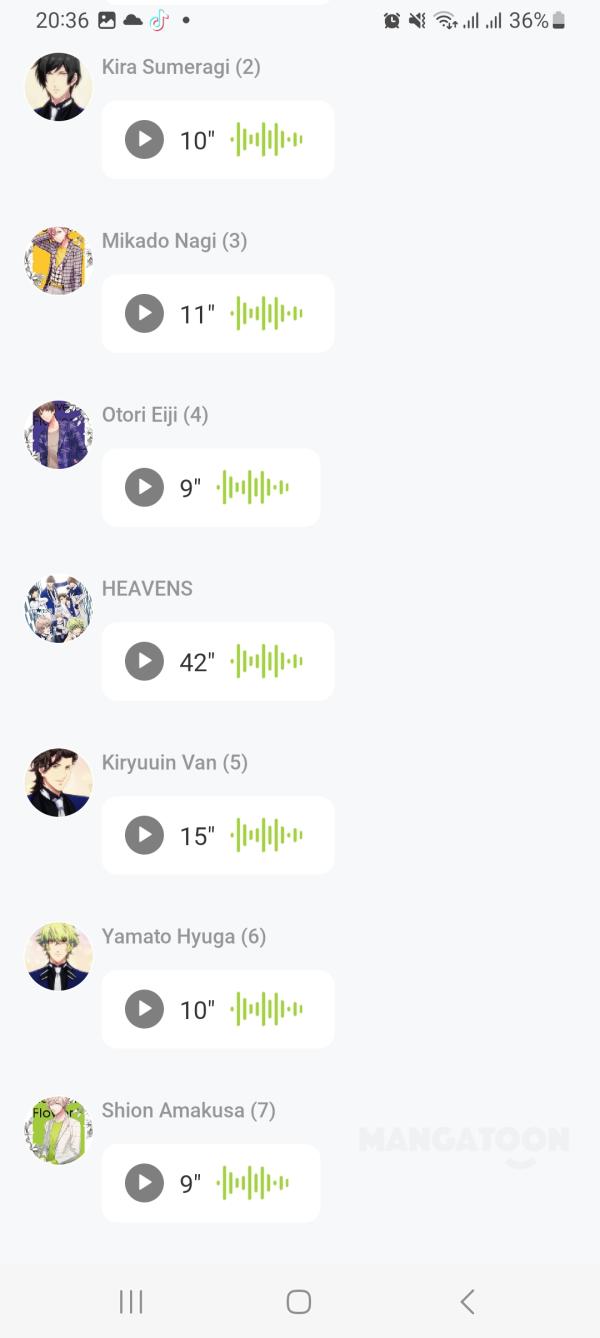Image resolution: width=600 pixels, height=1338 pixels.
Task: Open Kiryuuin Van's avatar
Action: [58, 783]
